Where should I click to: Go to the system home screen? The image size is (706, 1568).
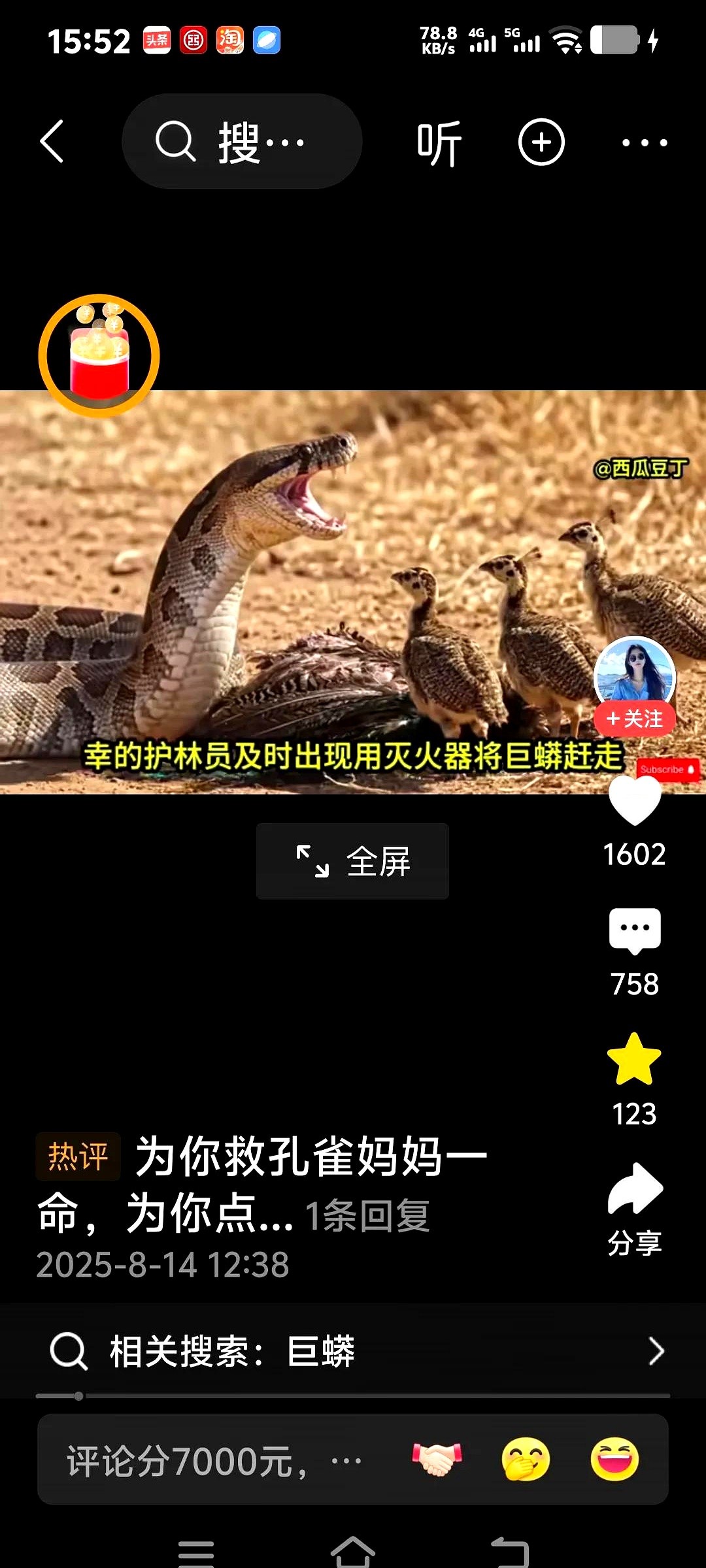(x=353, y=1551)
